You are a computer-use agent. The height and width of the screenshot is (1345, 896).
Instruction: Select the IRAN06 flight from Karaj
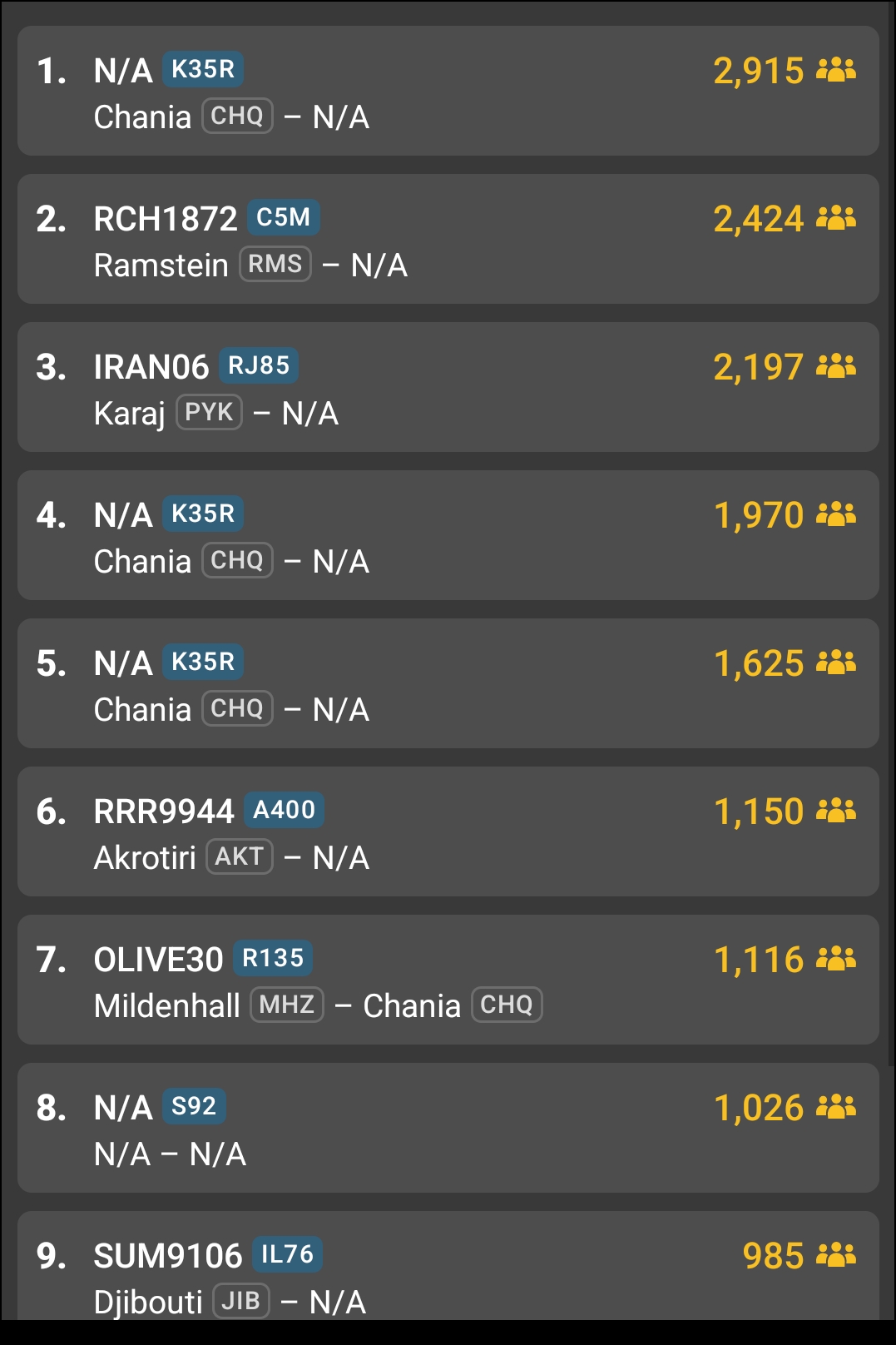click(x=448, y=387)
